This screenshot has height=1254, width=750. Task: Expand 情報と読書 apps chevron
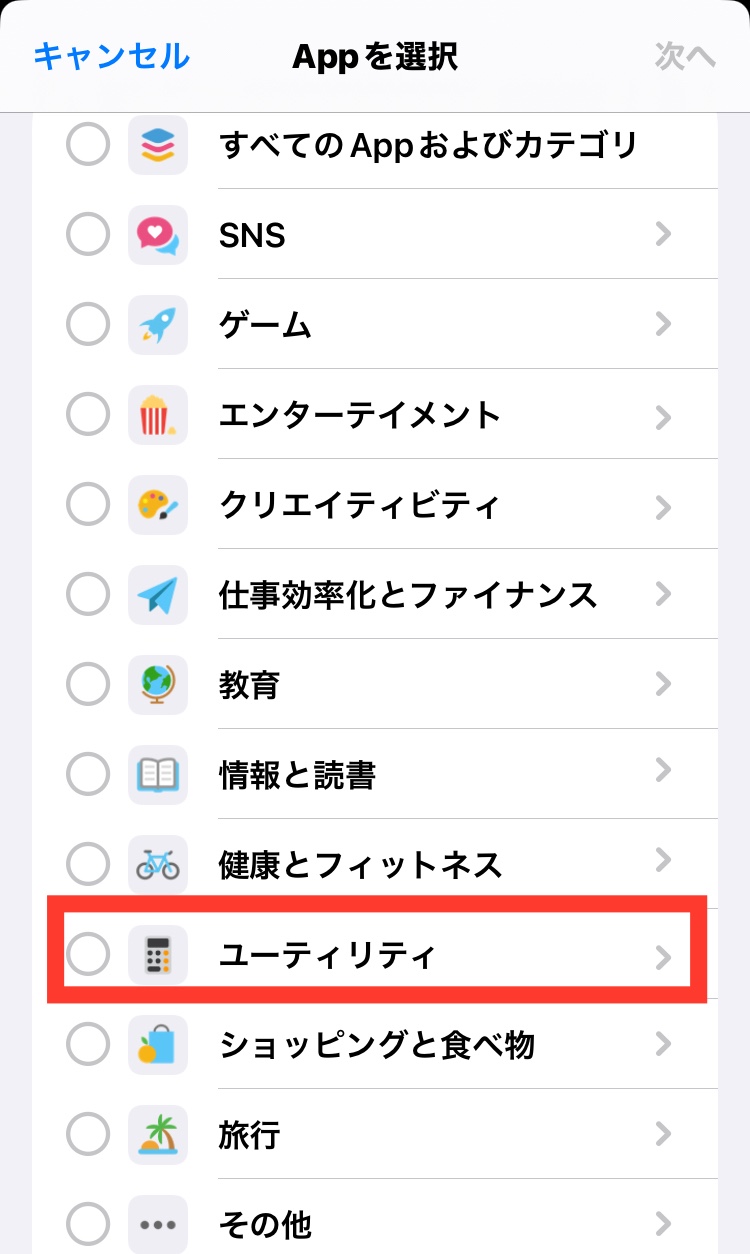point(662,776)
